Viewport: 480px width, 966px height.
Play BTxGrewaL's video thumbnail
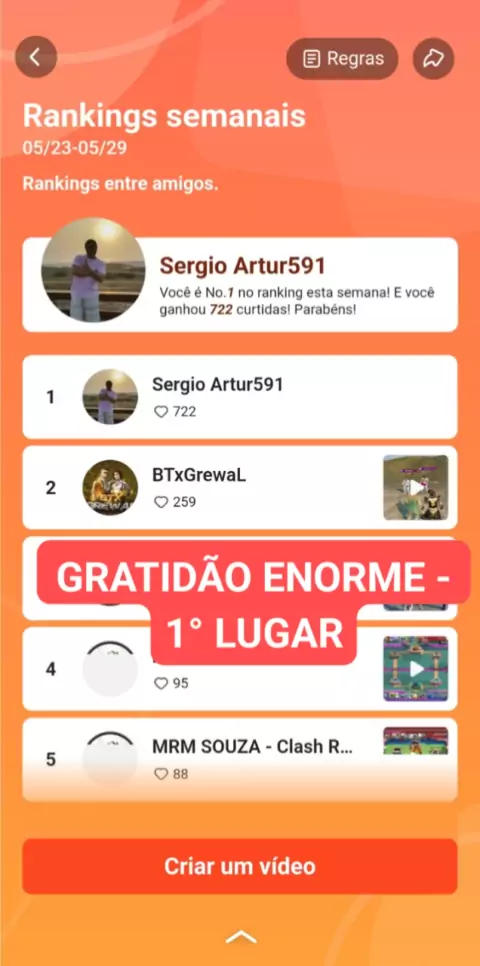tap(416, 487)
